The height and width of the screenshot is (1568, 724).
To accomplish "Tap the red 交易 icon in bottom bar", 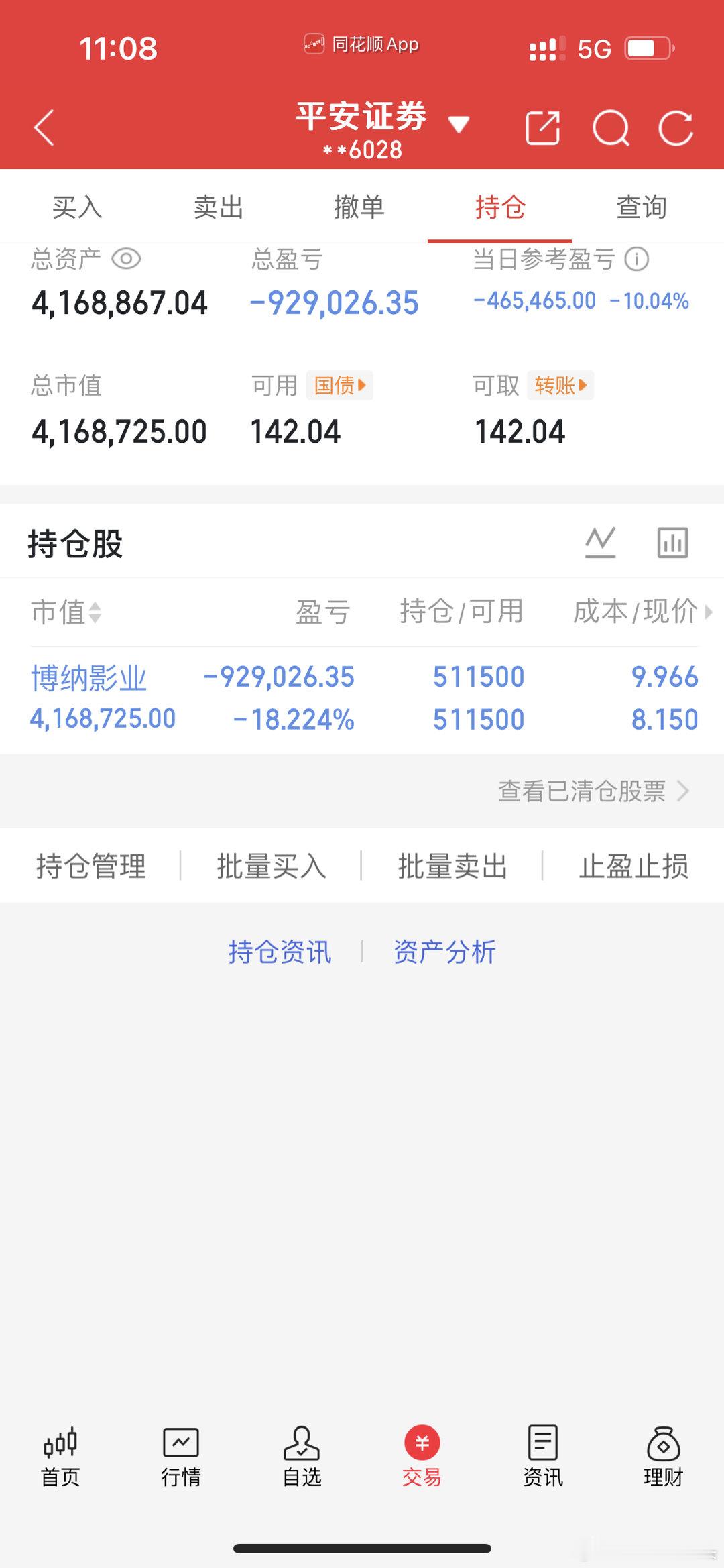I will pyautogui.click(x=422, y=1442).
